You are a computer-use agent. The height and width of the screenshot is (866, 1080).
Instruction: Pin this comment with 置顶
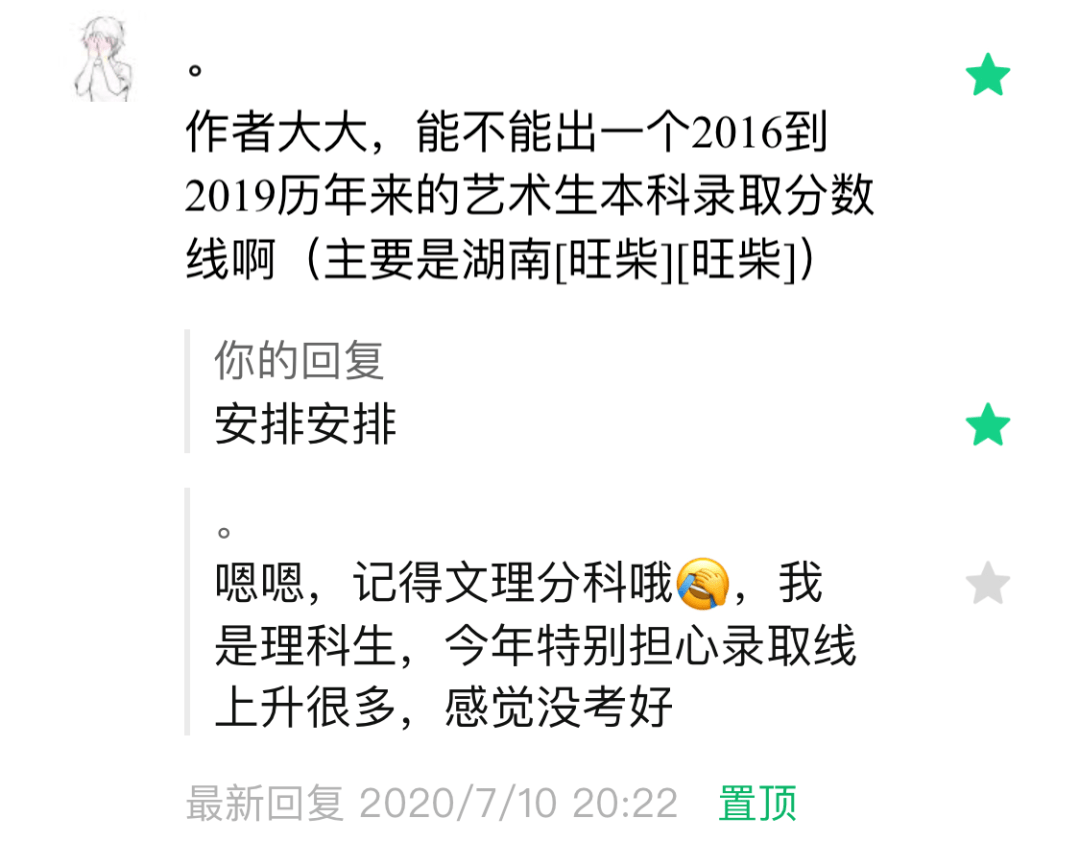[x=758, y=803]
